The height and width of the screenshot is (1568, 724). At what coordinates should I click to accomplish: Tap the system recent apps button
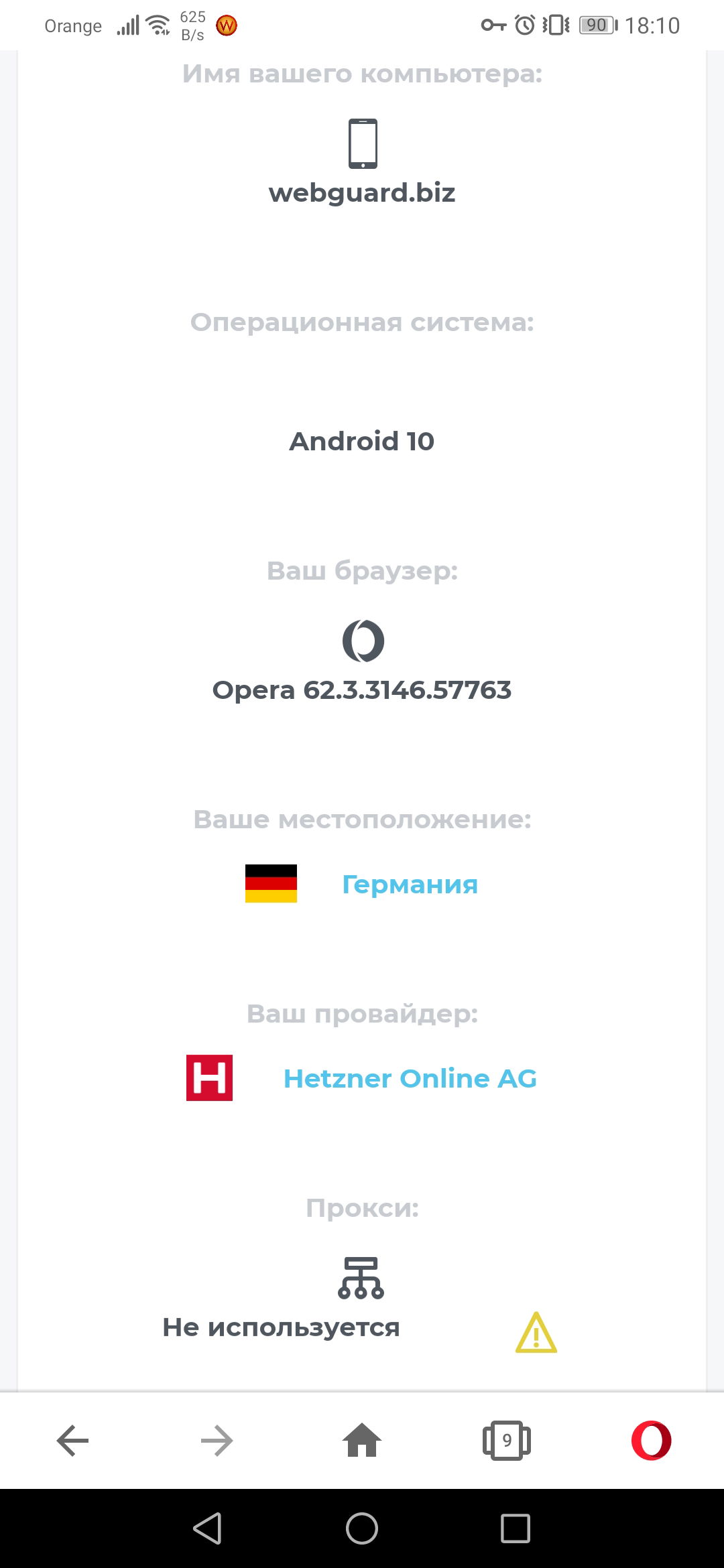pos(515,1528)
